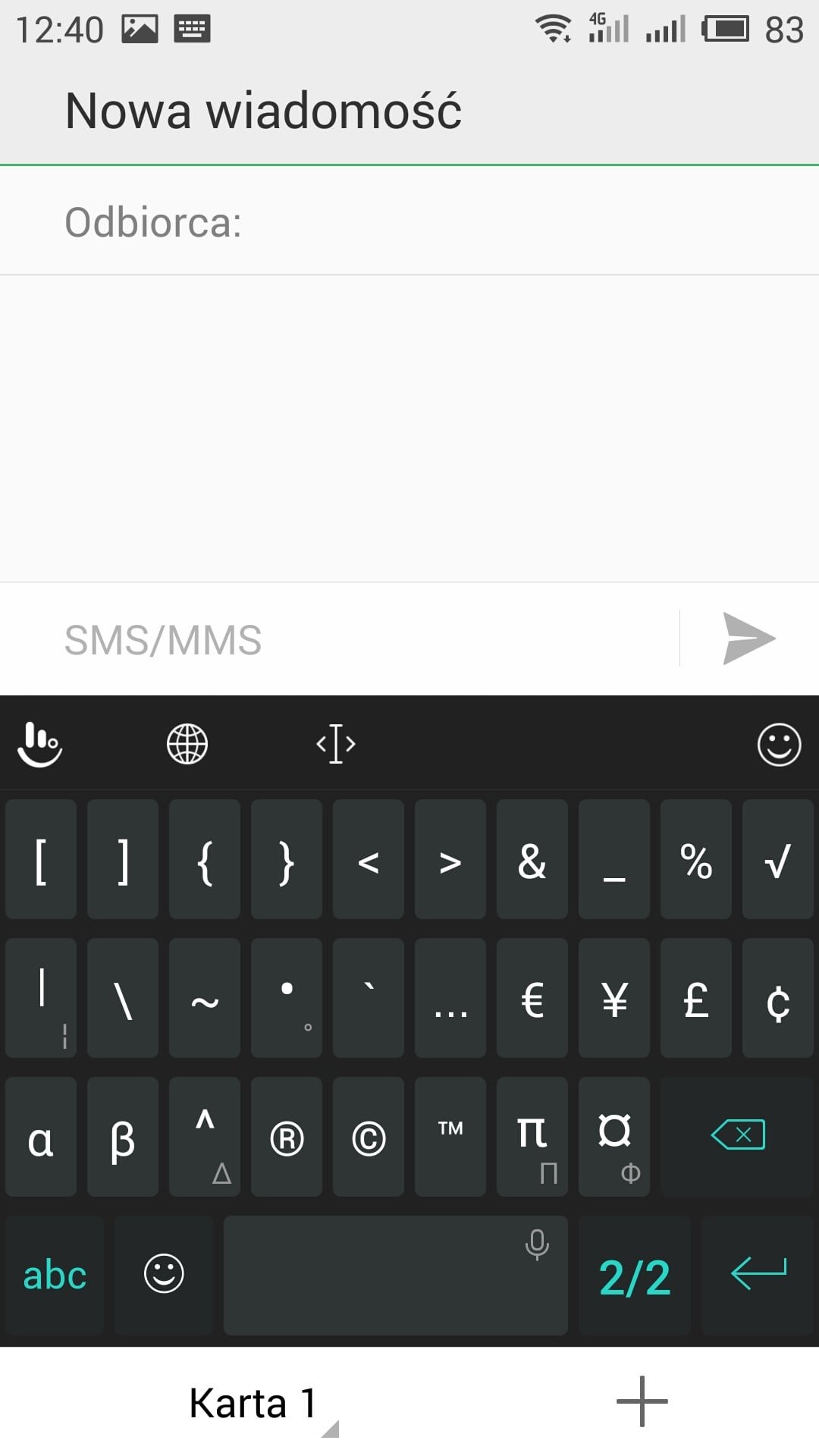Tap the space bar
The height and width of the screenshot is (1456, 819).
tap(395, 1275)
